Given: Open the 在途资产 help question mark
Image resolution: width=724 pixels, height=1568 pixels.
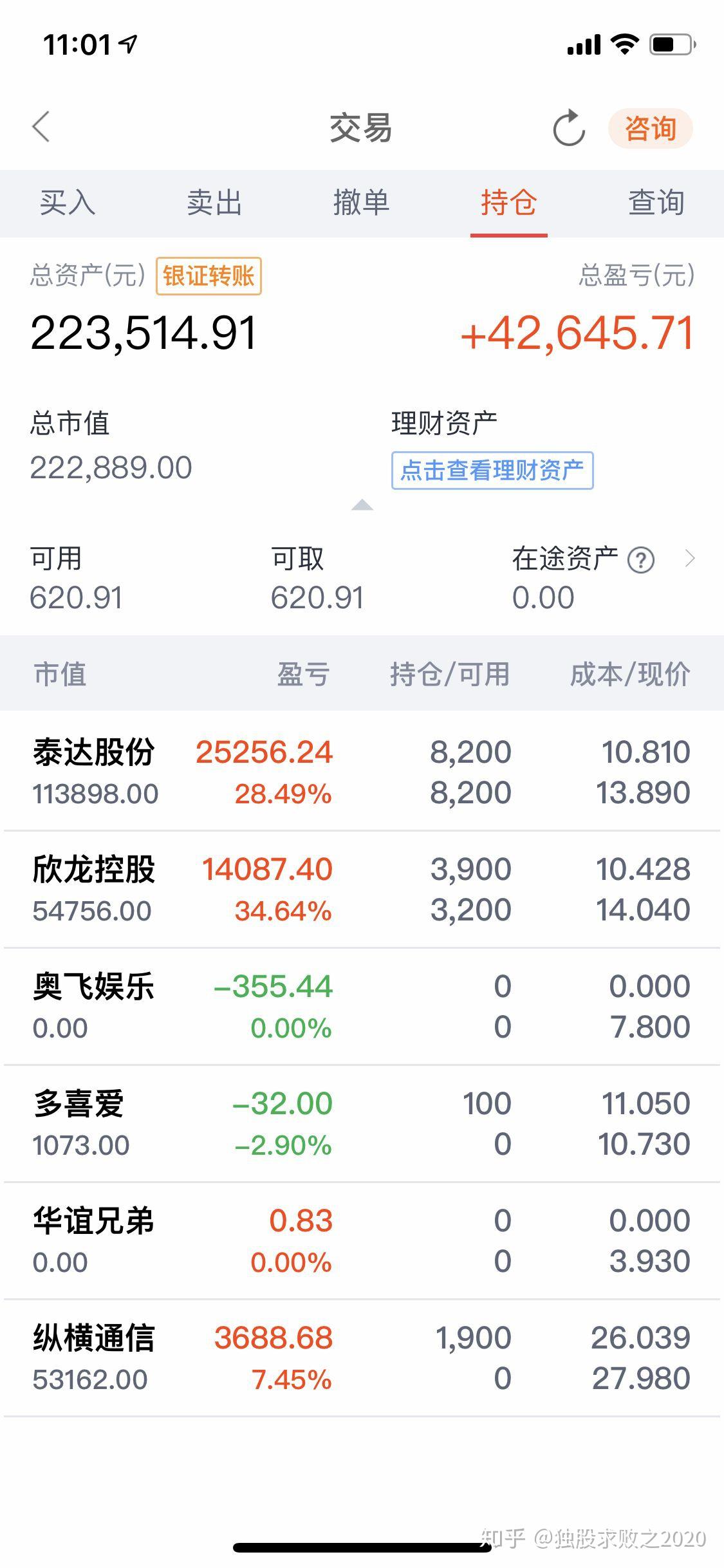Looking at the screenshot, I should pyautogui.click(x=641, y=559).
